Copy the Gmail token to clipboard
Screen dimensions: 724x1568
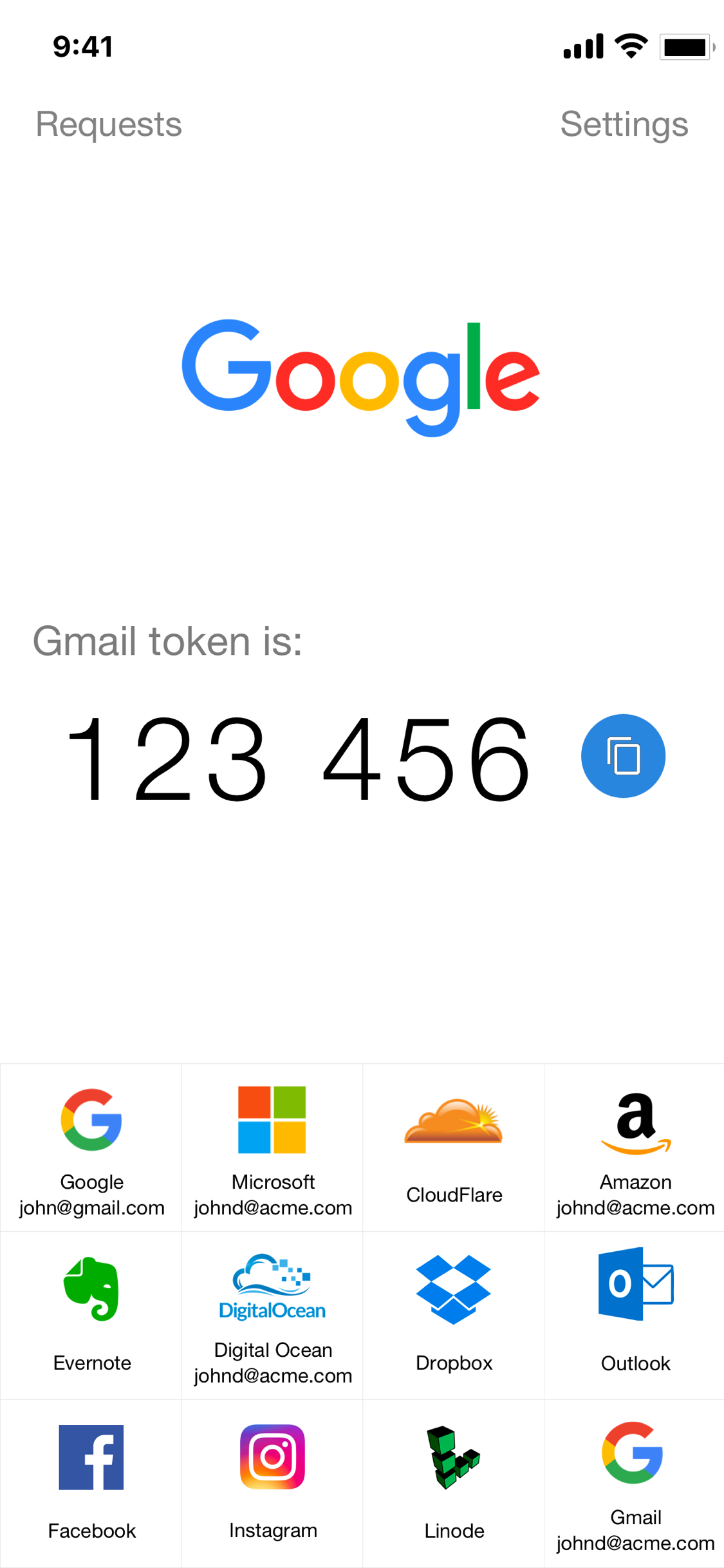point(623,755)
